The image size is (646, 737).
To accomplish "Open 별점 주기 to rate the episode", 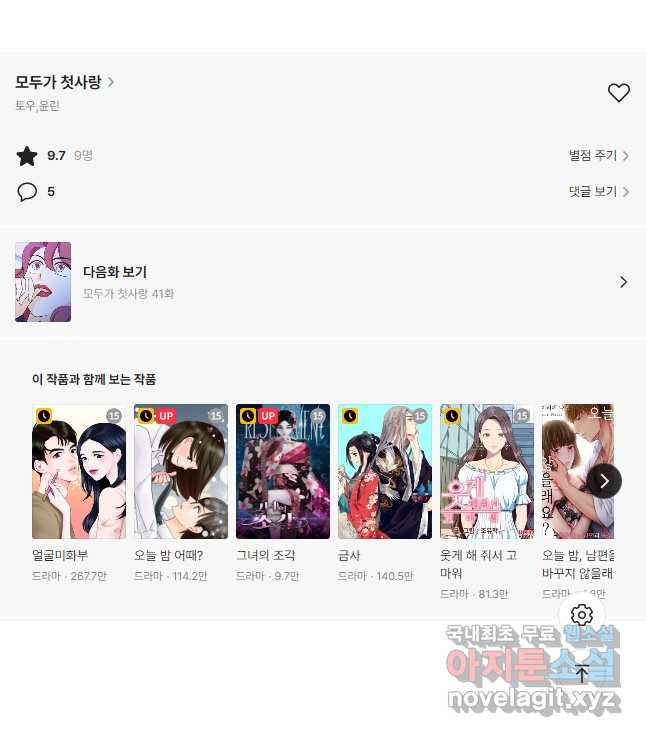I will pos(598,156).
